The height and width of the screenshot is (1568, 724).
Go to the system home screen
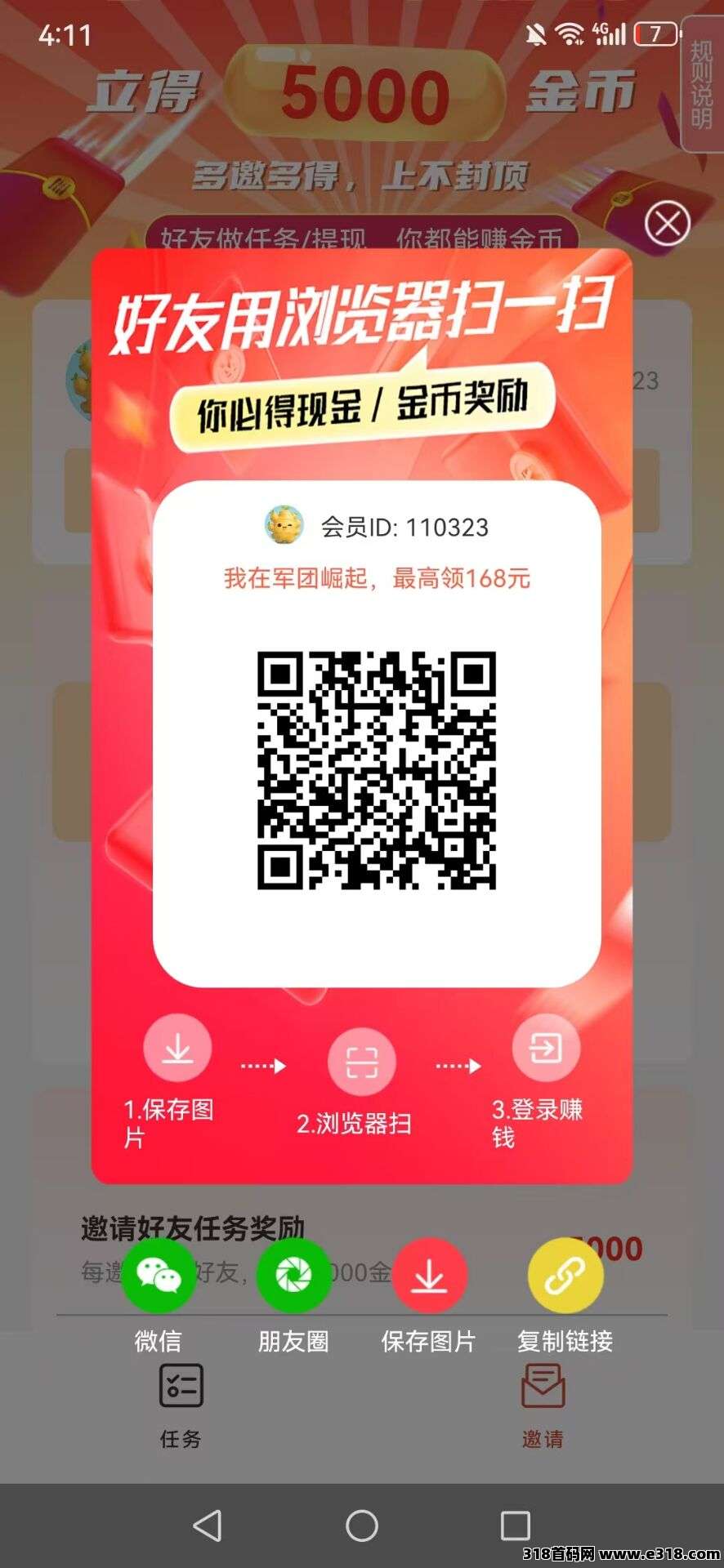point(362,1526)
